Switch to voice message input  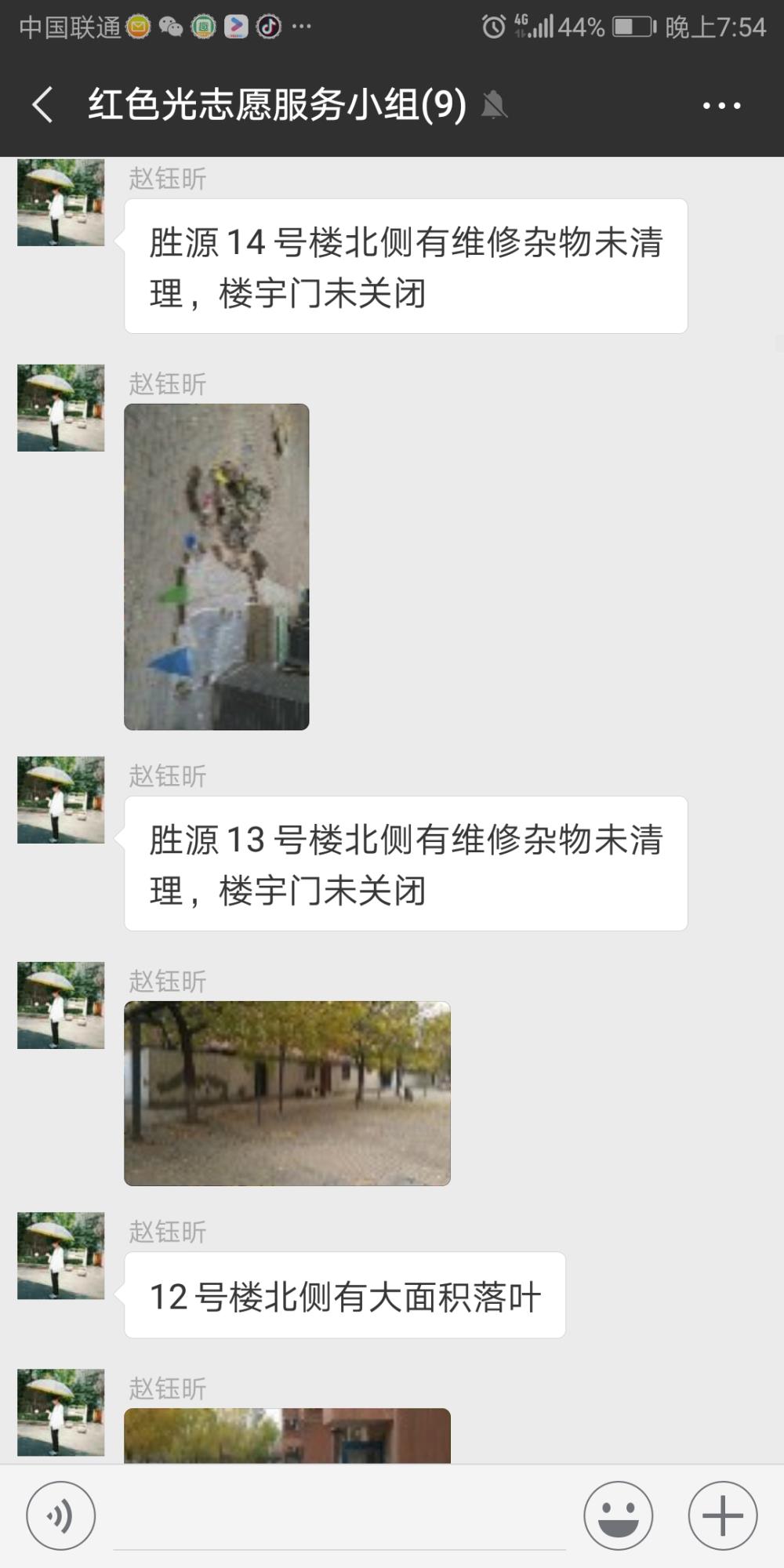[x=61, y=1516]
